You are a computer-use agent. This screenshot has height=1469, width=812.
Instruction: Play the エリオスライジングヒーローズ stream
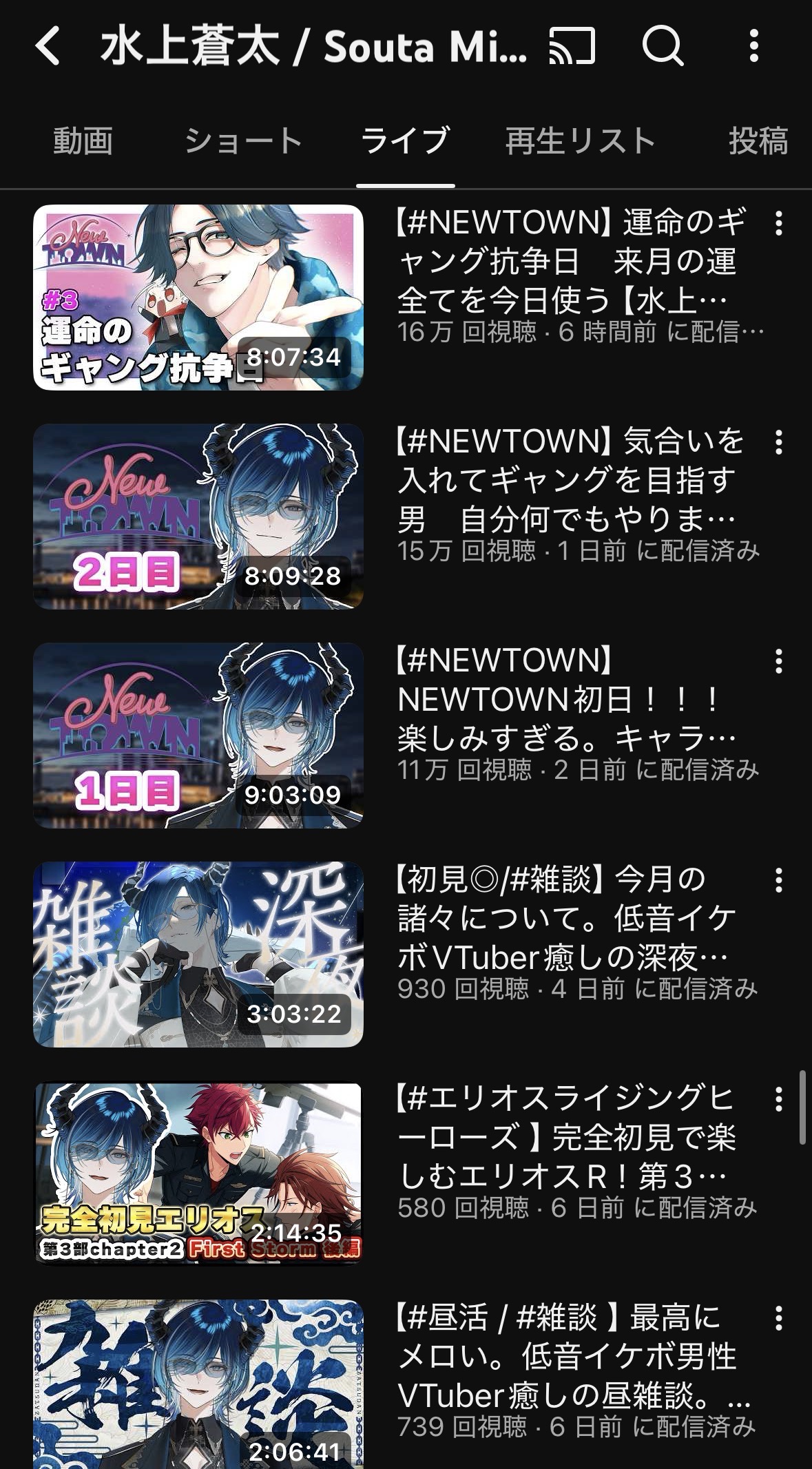[198, 1174]
